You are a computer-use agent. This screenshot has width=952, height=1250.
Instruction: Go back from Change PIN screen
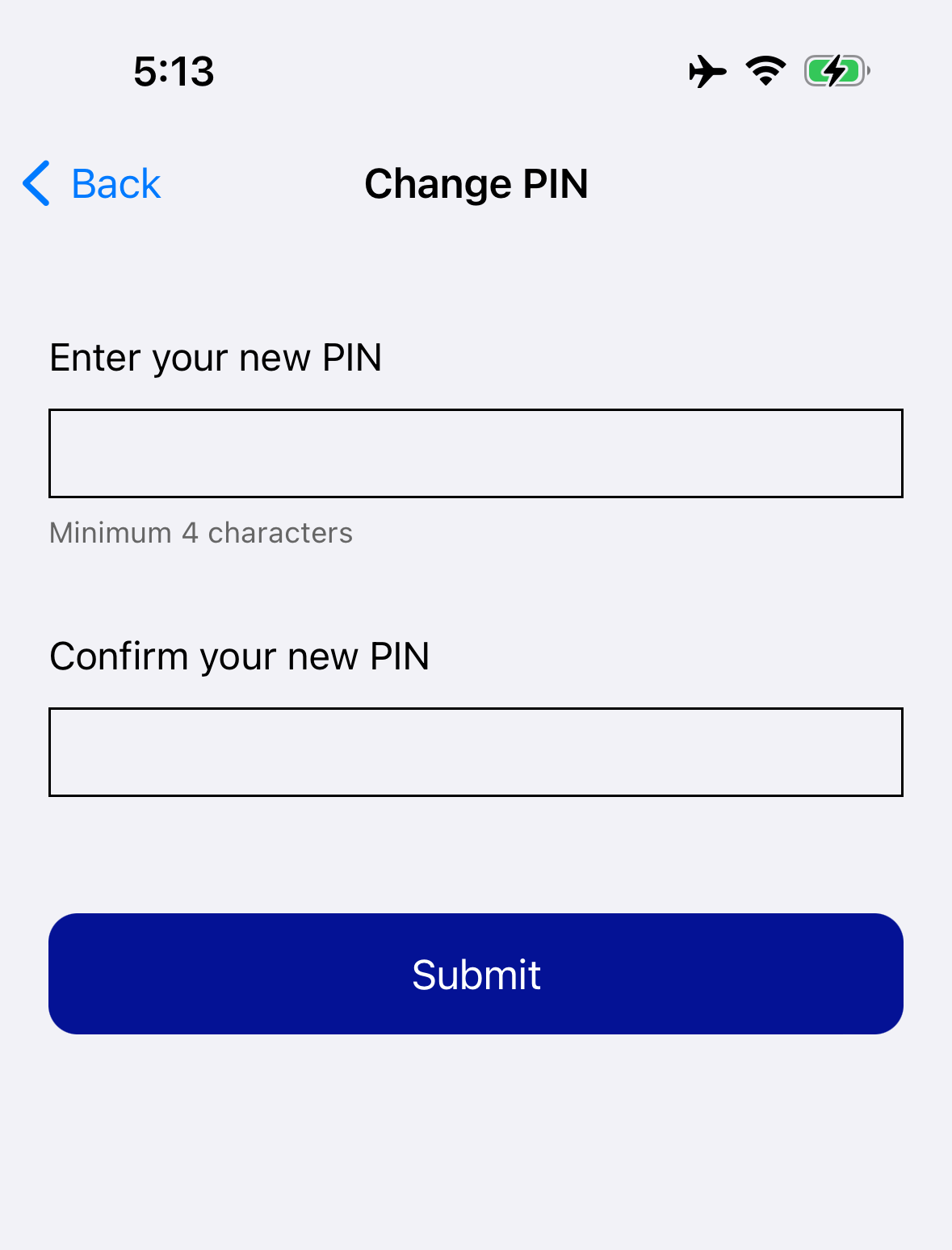pos(92,184)
